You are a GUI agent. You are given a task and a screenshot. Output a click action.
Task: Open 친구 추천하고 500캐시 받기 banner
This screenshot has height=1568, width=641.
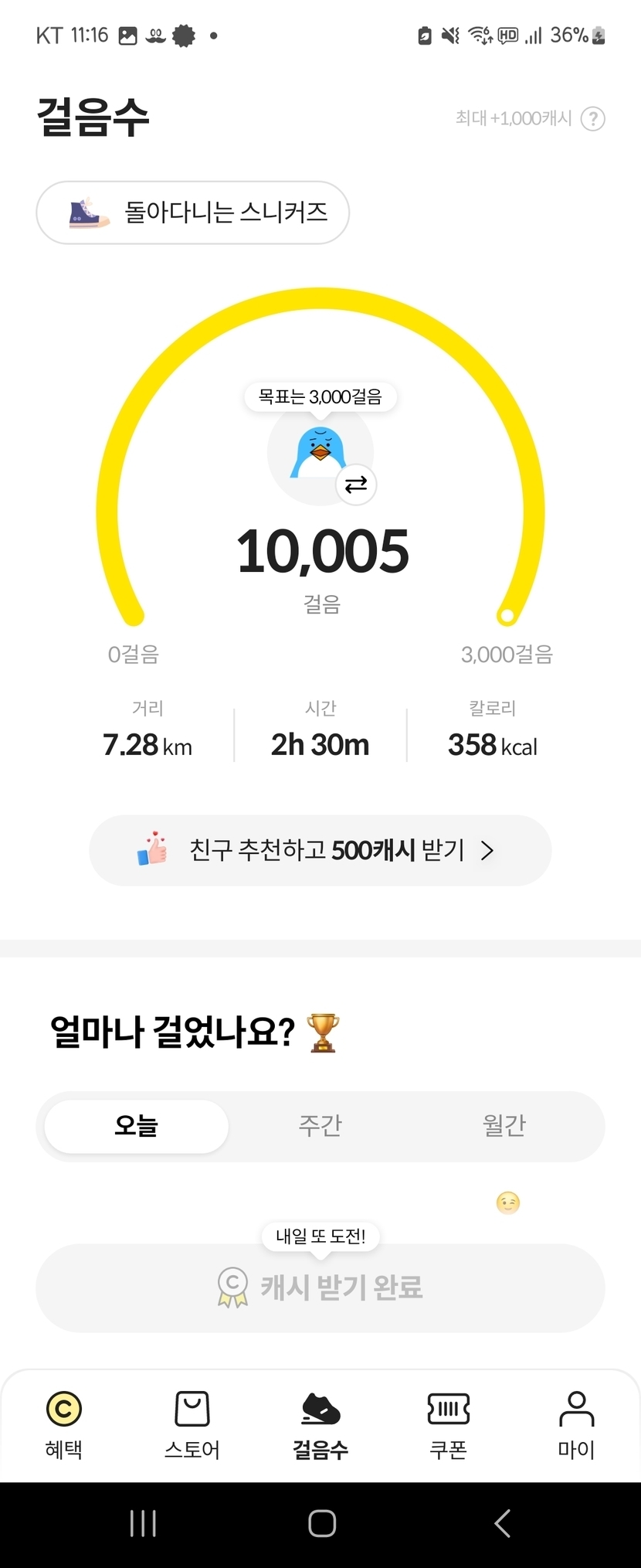[320, 850]
